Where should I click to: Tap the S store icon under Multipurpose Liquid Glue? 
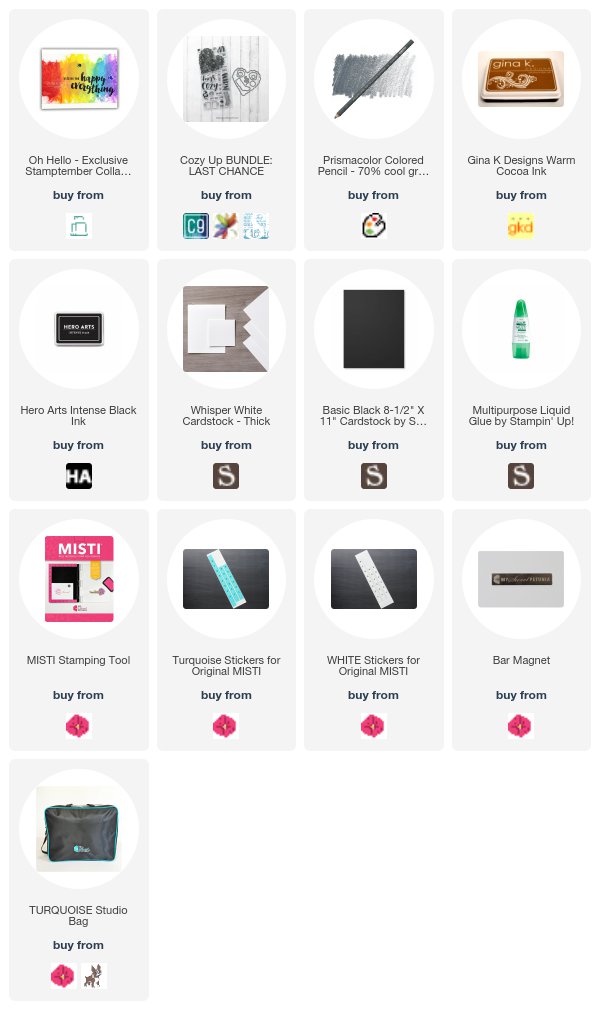click(x=521, y=476)
